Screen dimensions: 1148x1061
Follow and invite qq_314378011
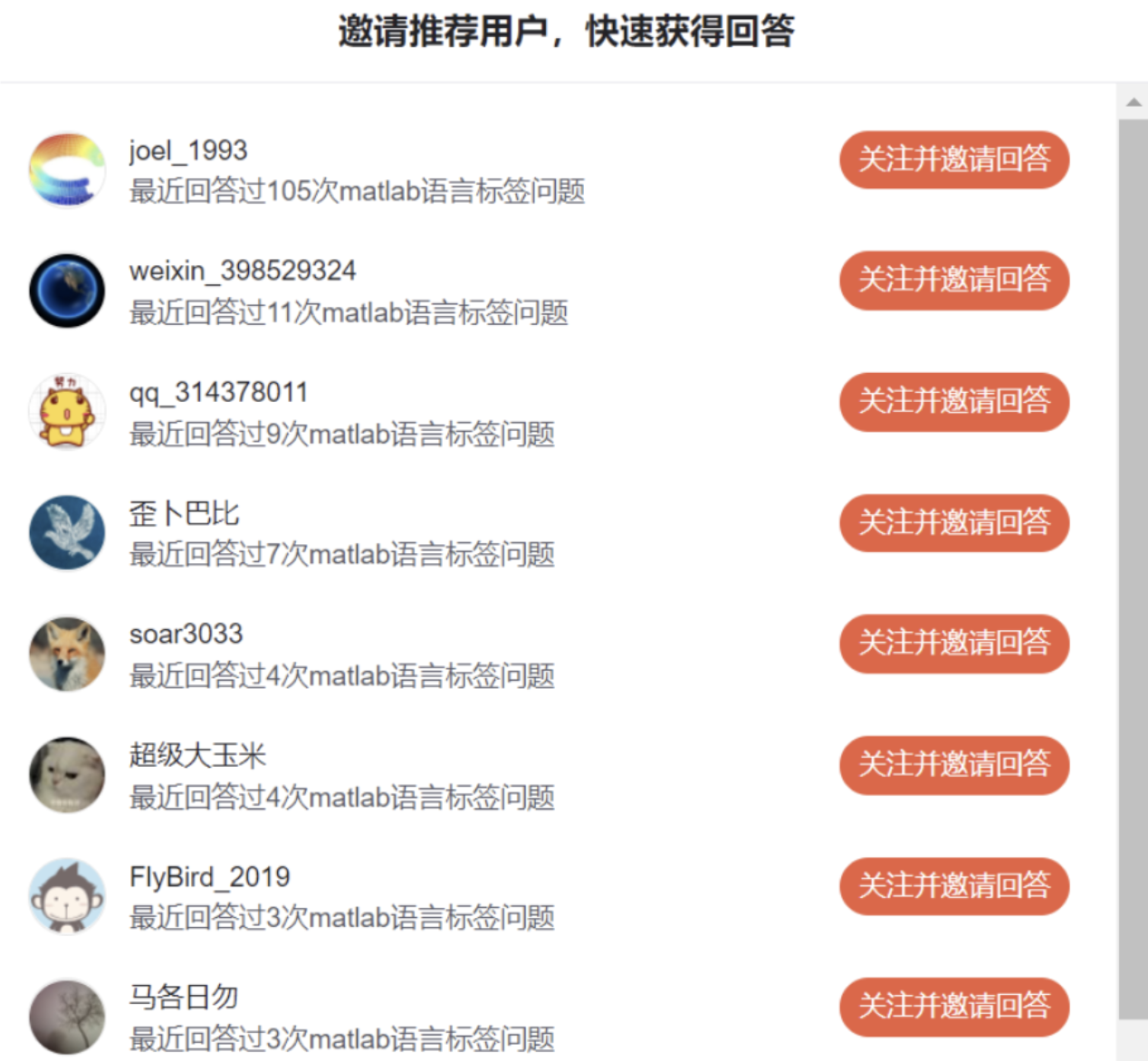pyautogui.click(x=954, y=401)
